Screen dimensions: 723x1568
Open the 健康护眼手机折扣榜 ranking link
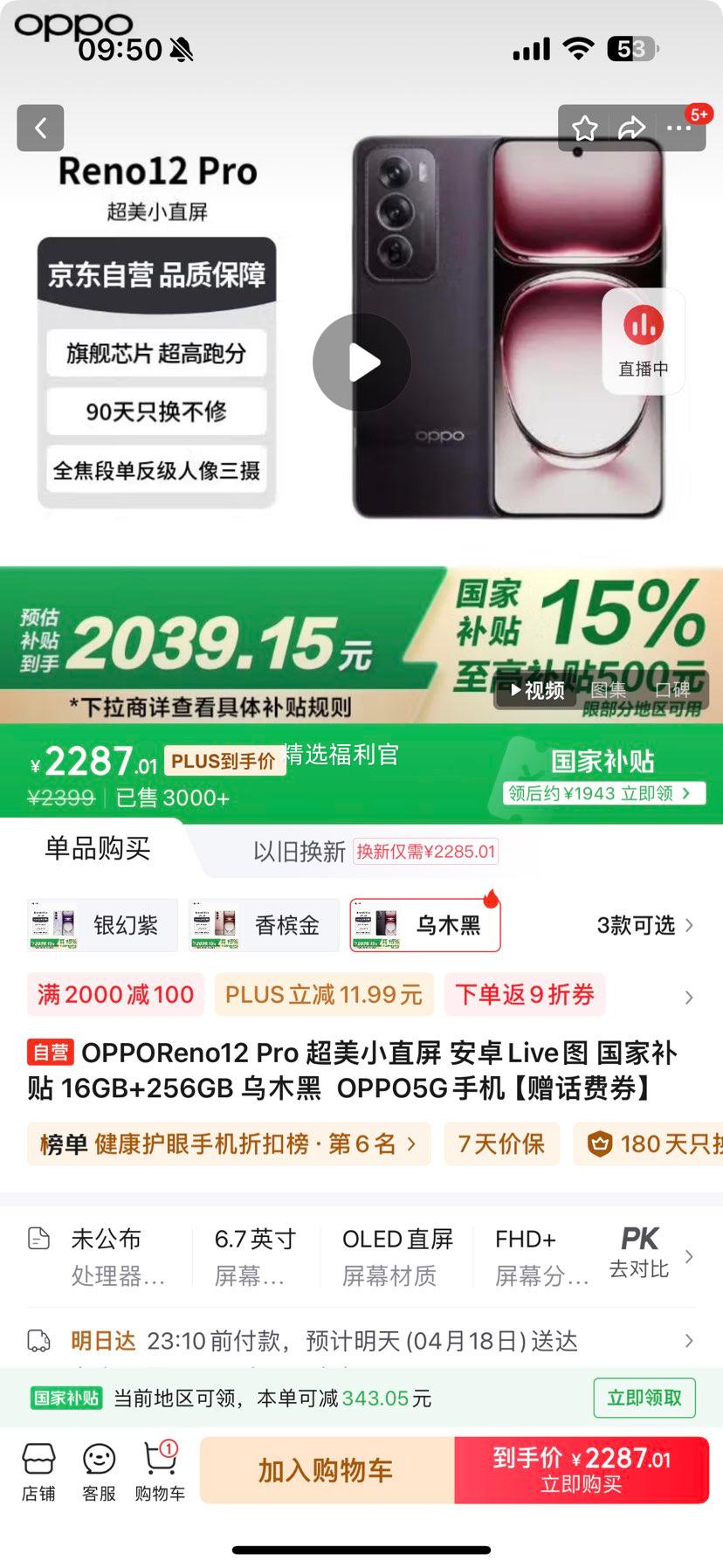(x=229, y=1143)
